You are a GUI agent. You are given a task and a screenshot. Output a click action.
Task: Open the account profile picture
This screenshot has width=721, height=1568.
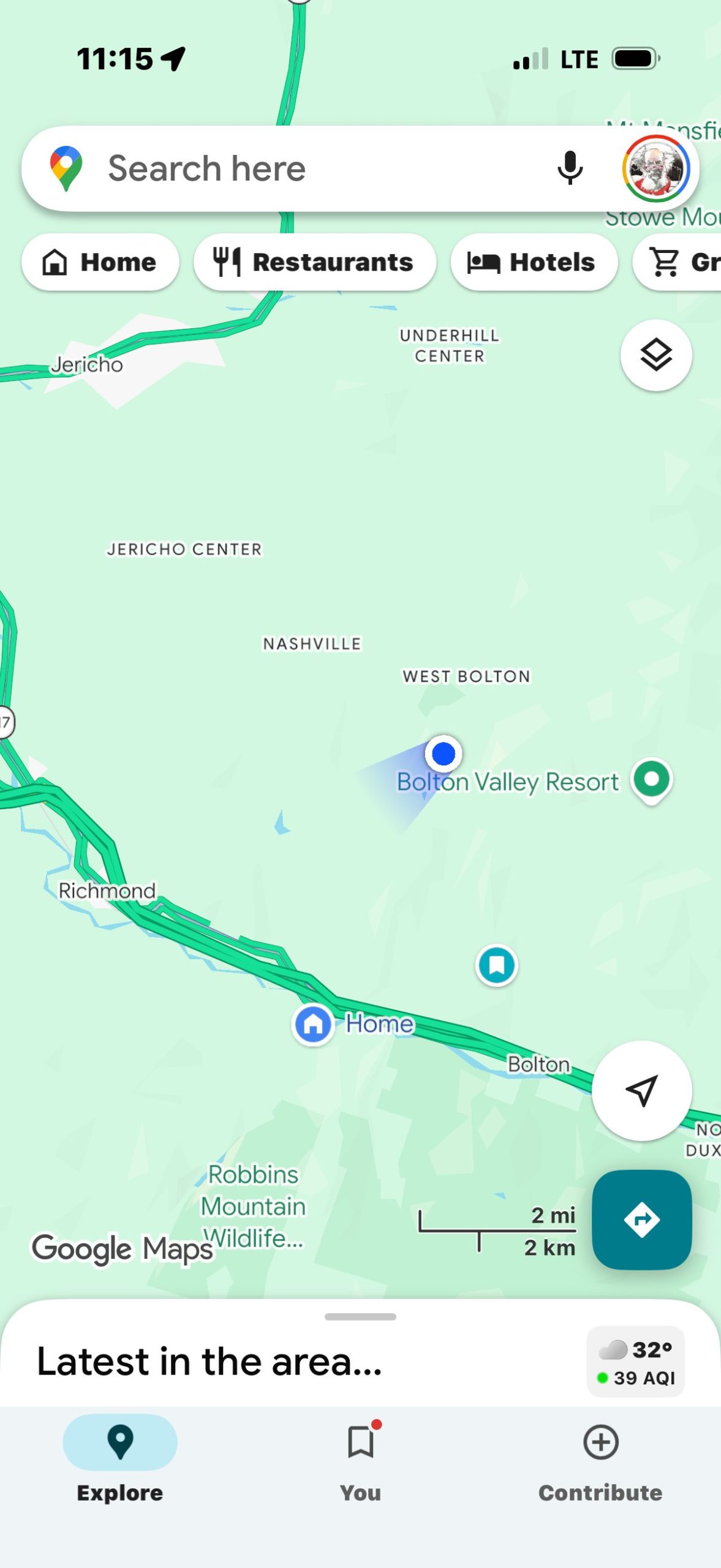[x=655, y=168]
